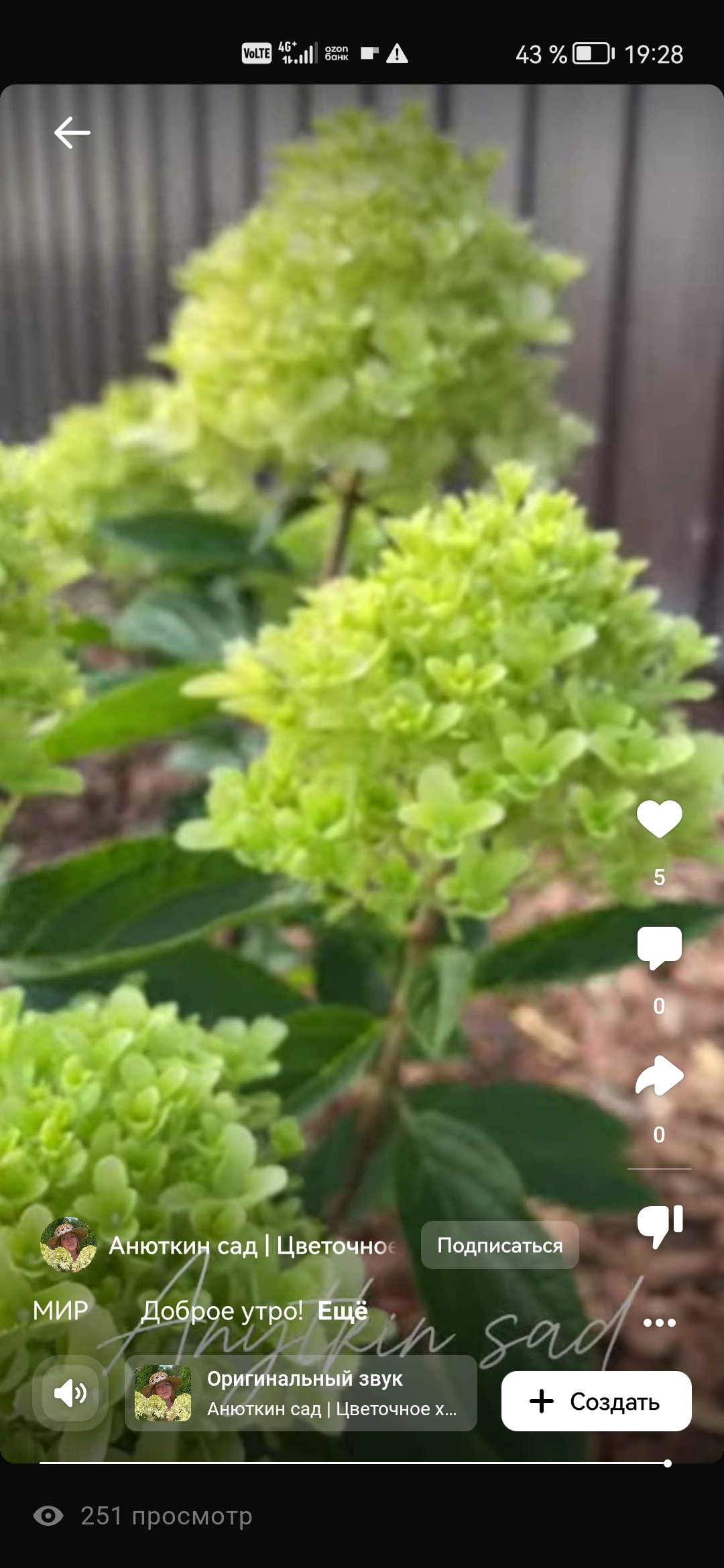Open the three-dot more options menu
Screen dimensions: 724x1568
coord(659,1322)
